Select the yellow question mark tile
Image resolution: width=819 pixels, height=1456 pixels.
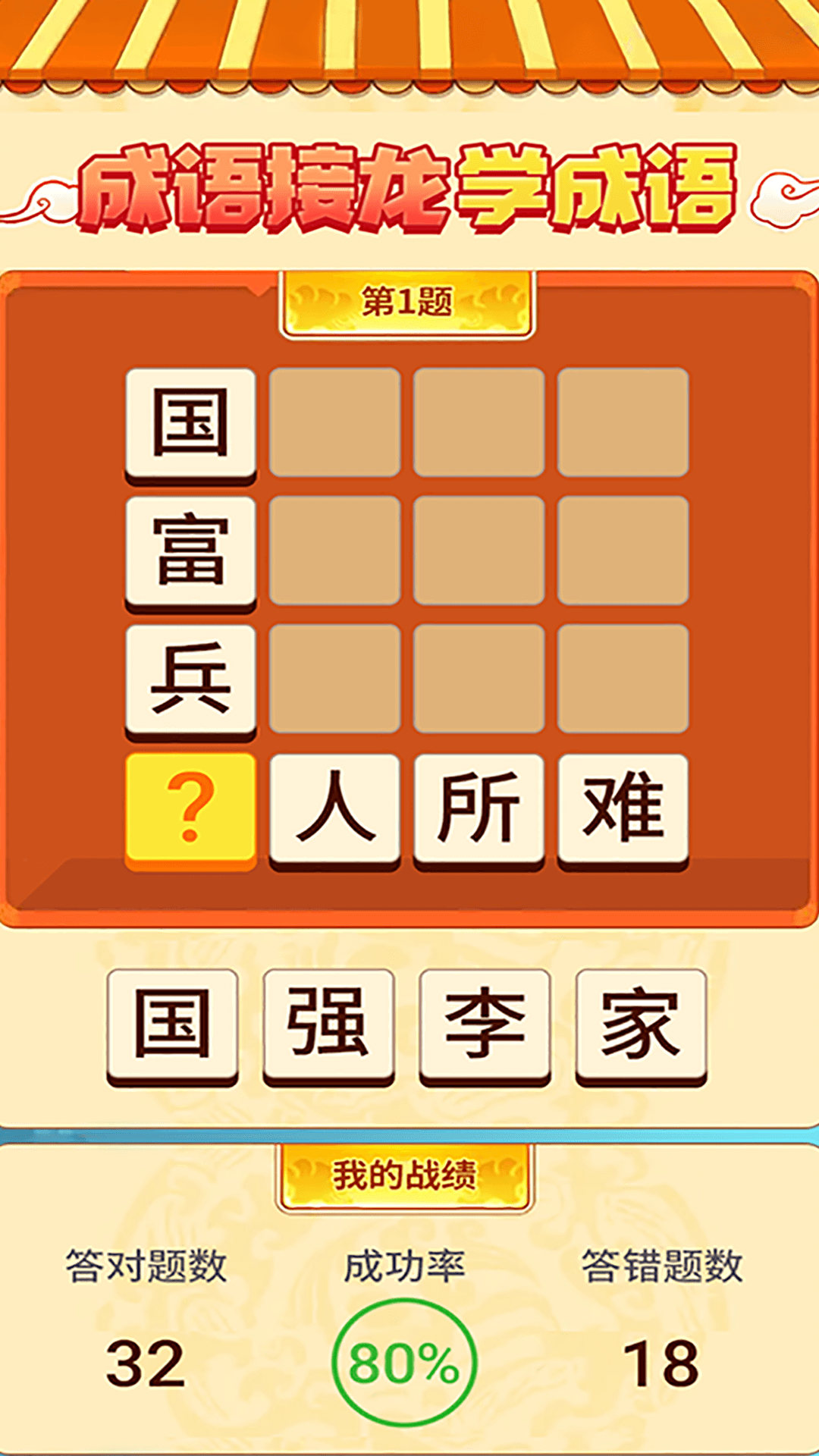click(190, 808)
